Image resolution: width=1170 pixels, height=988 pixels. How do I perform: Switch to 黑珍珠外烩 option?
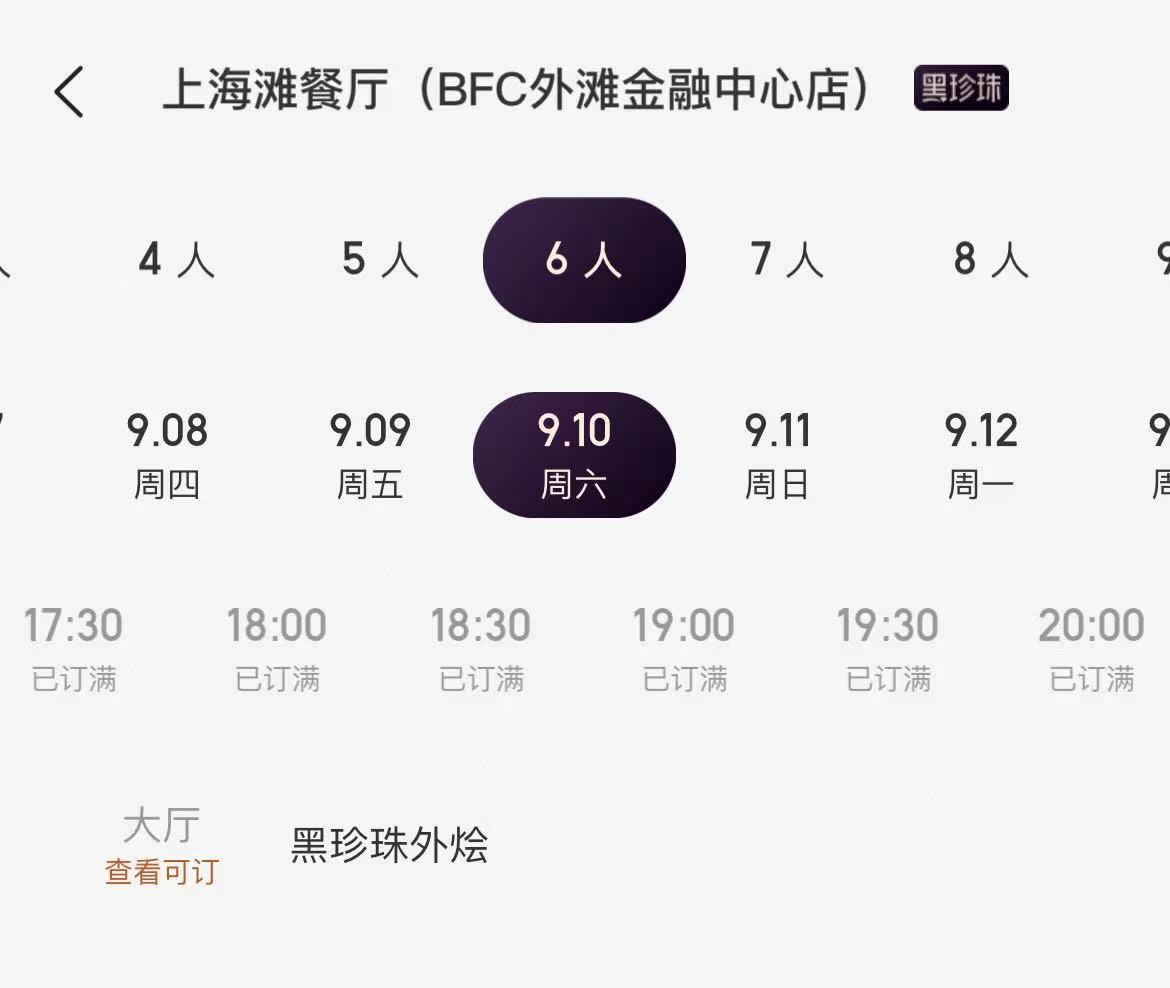coord(389,845)
